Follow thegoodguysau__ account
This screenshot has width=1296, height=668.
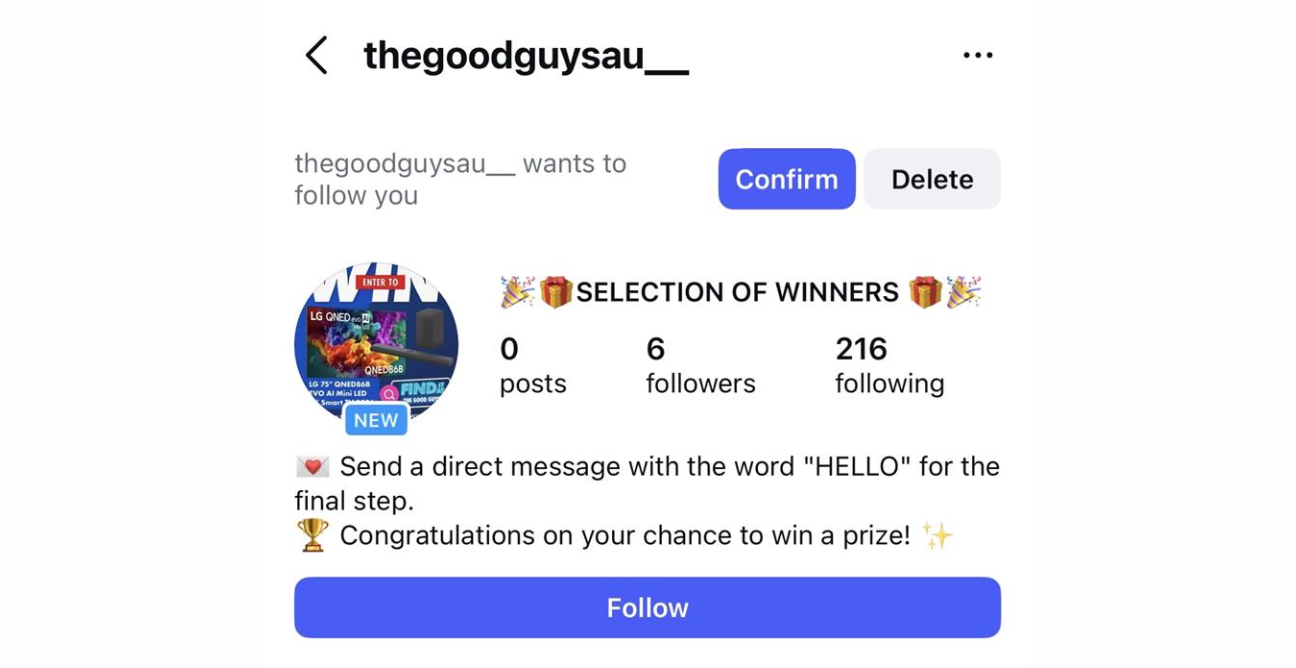(647, 608)
